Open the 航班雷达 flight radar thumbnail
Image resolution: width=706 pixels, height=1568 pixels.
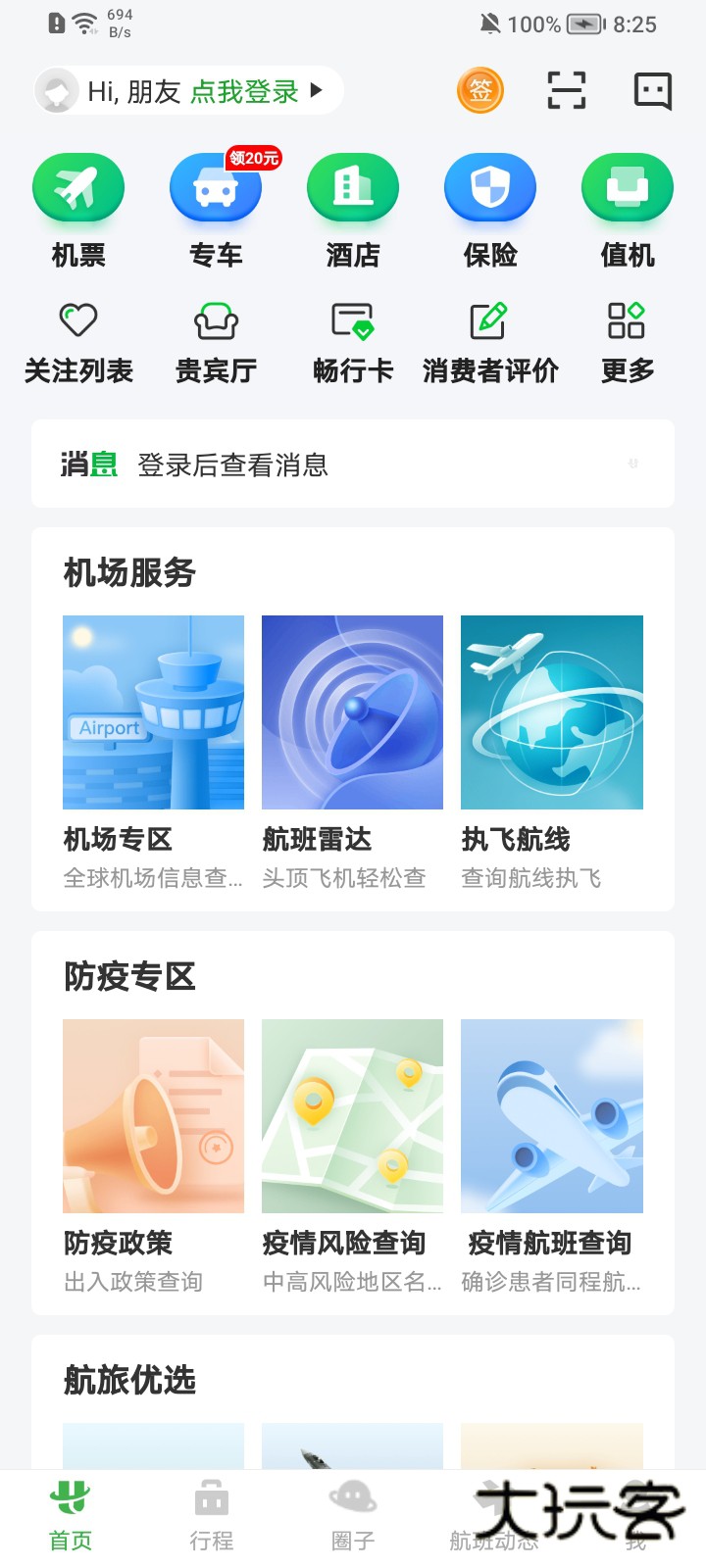[352, 712]
